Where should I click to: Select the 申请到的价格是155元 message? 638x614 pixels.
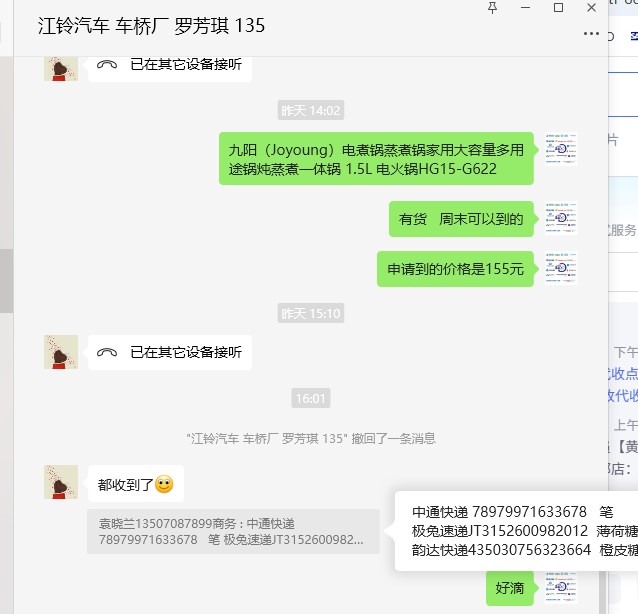(x=455, y=268)
